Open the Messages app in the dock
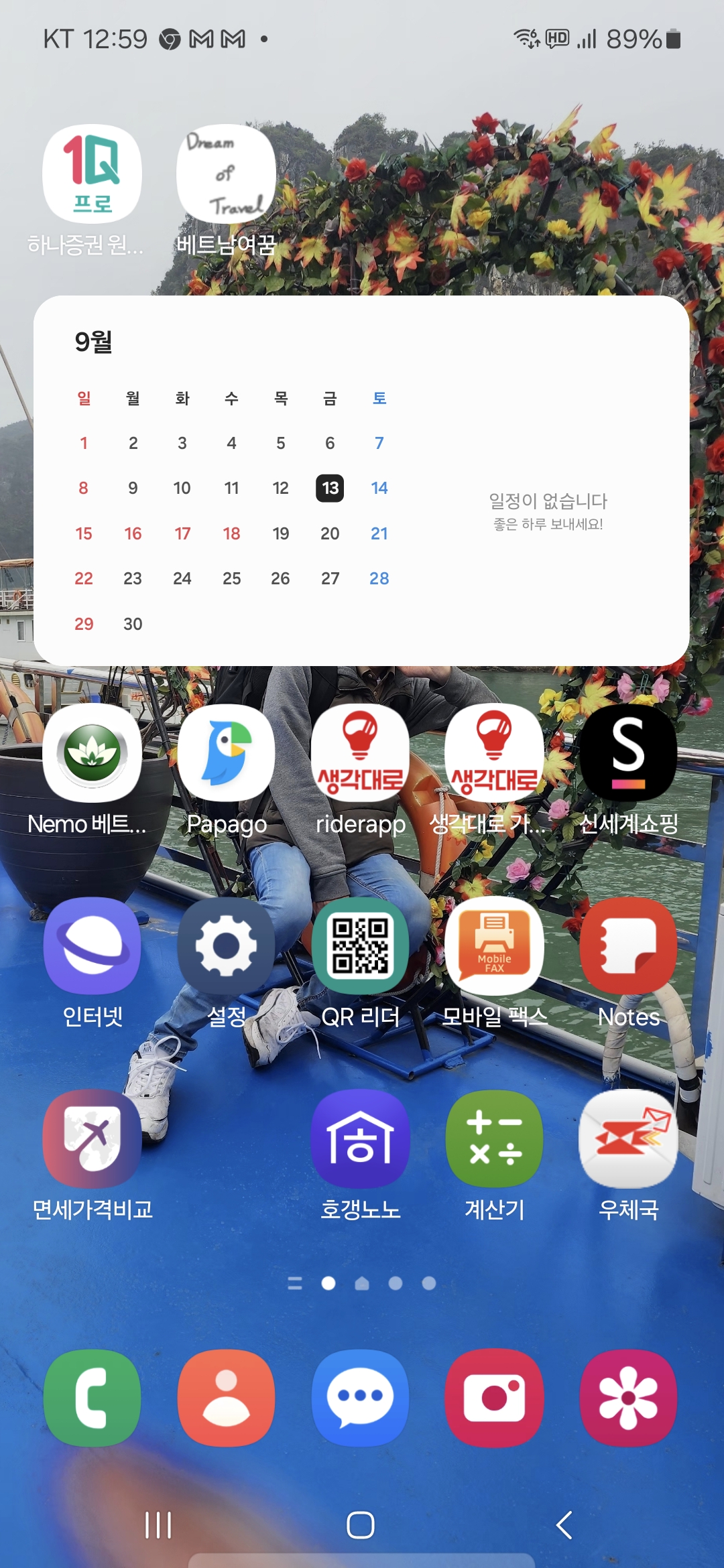 (360, 1398)
